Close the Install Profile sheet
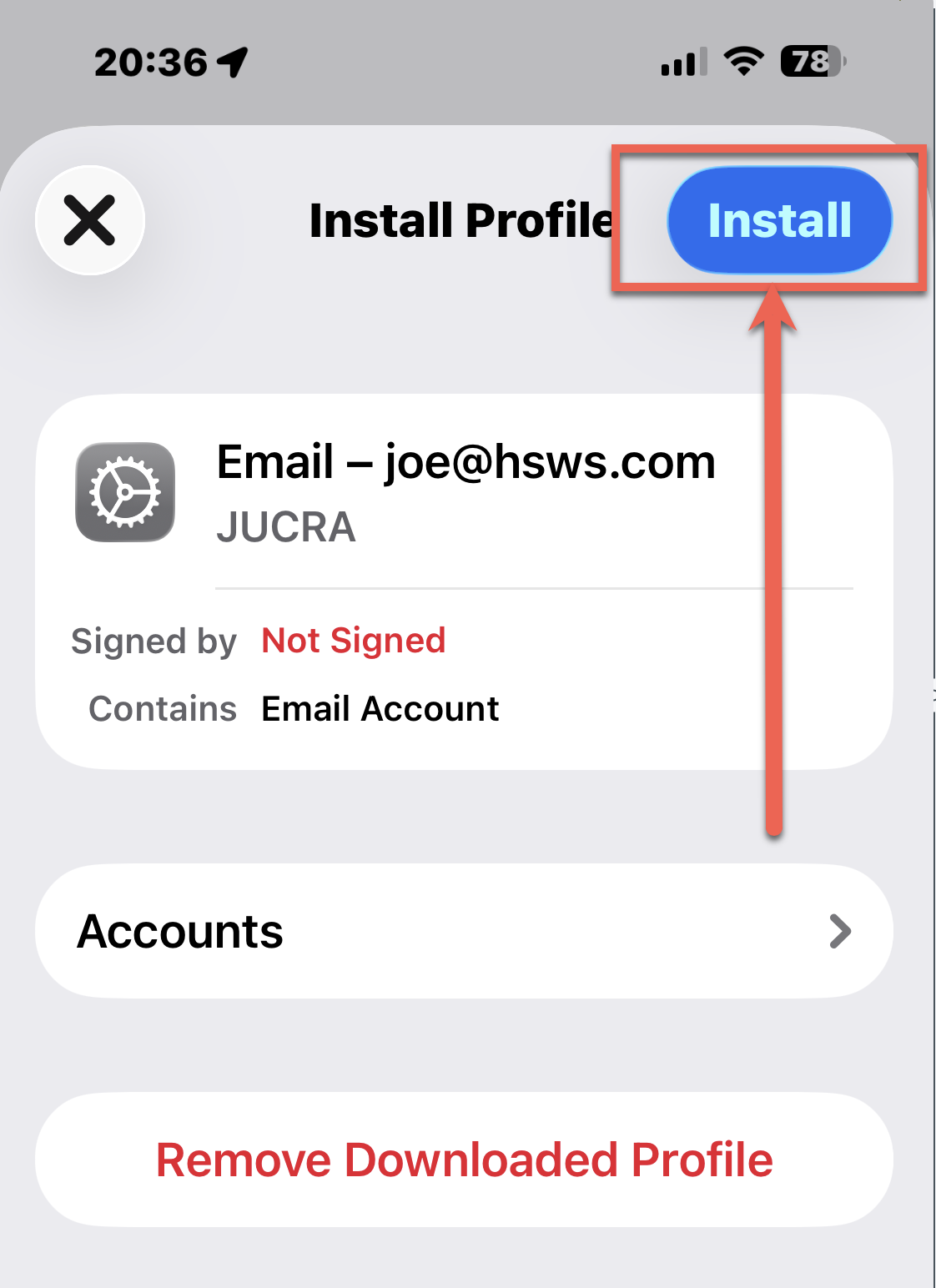The height and width of the screenshot is (1288, 936). [90, 220]
